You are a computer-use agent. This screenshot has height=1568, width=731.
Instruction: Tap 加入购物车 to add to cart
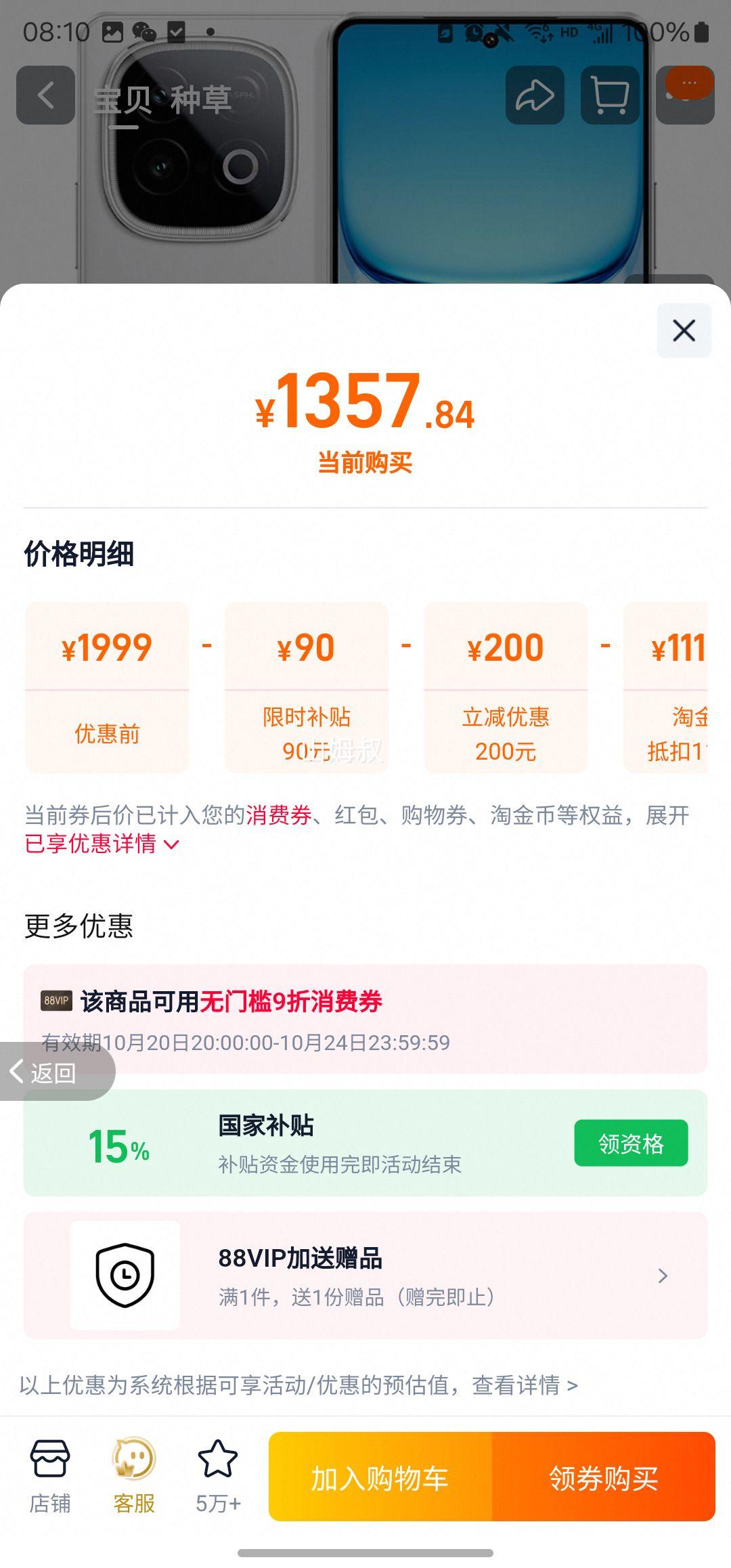click(x=380, y=1477)
